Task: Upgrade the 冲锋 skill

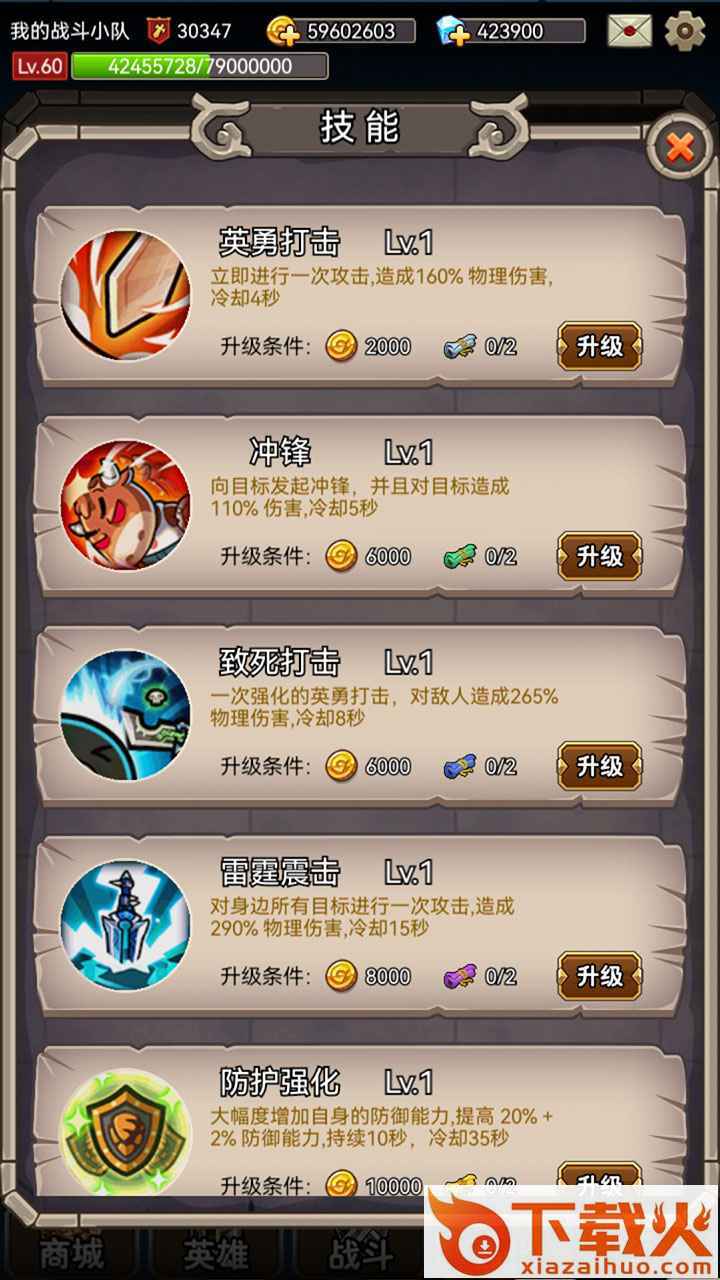Action: click(600, 556)
